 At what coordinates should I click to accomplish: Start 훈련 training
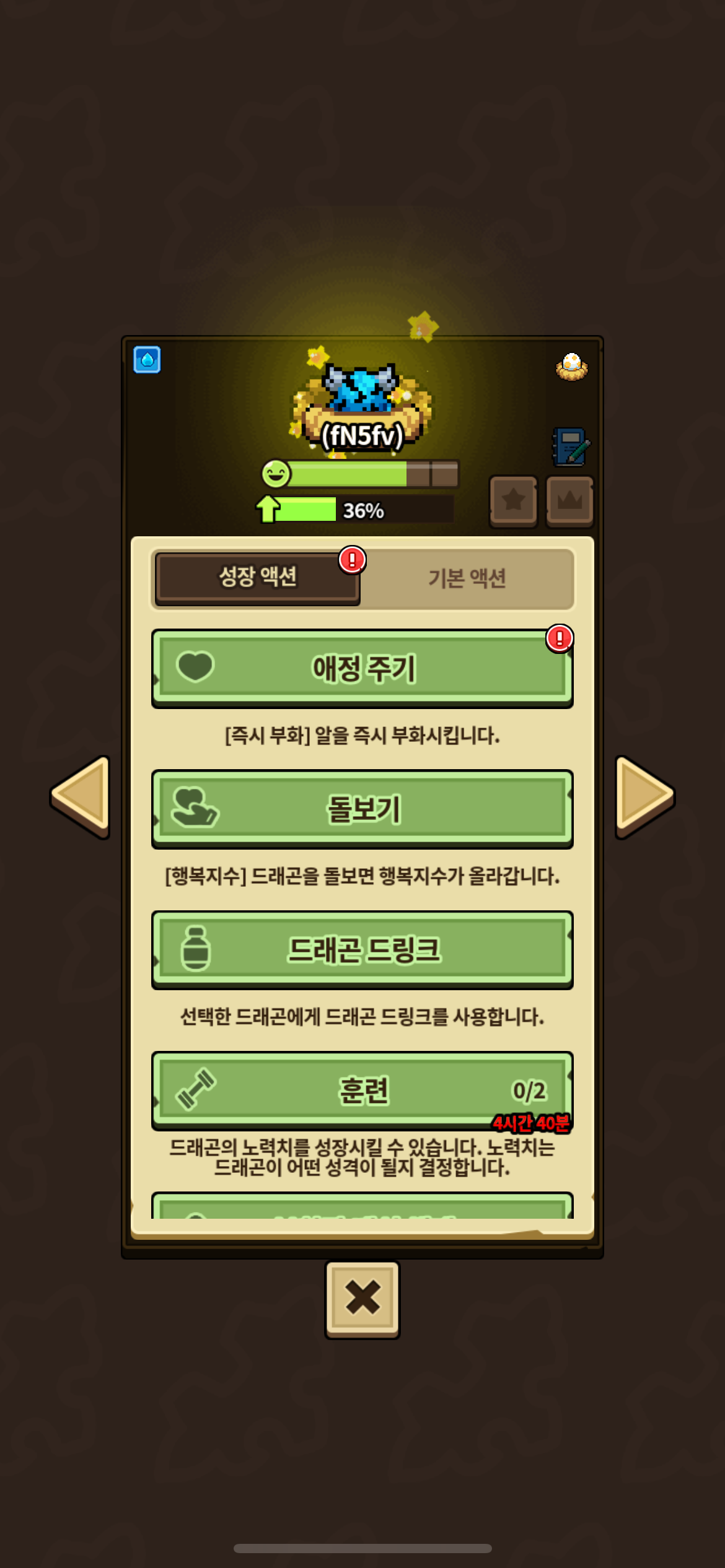362,1091
